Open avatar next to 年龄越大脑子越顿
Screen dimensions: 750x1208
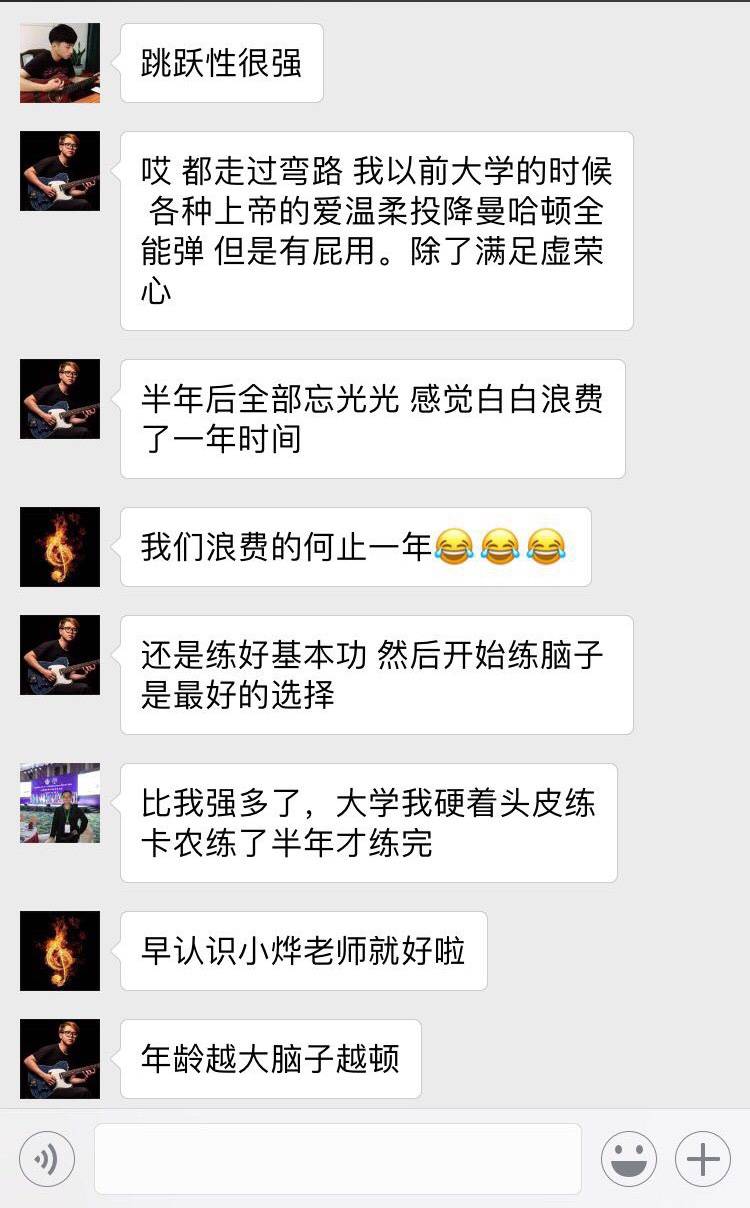click(60, 1059)
